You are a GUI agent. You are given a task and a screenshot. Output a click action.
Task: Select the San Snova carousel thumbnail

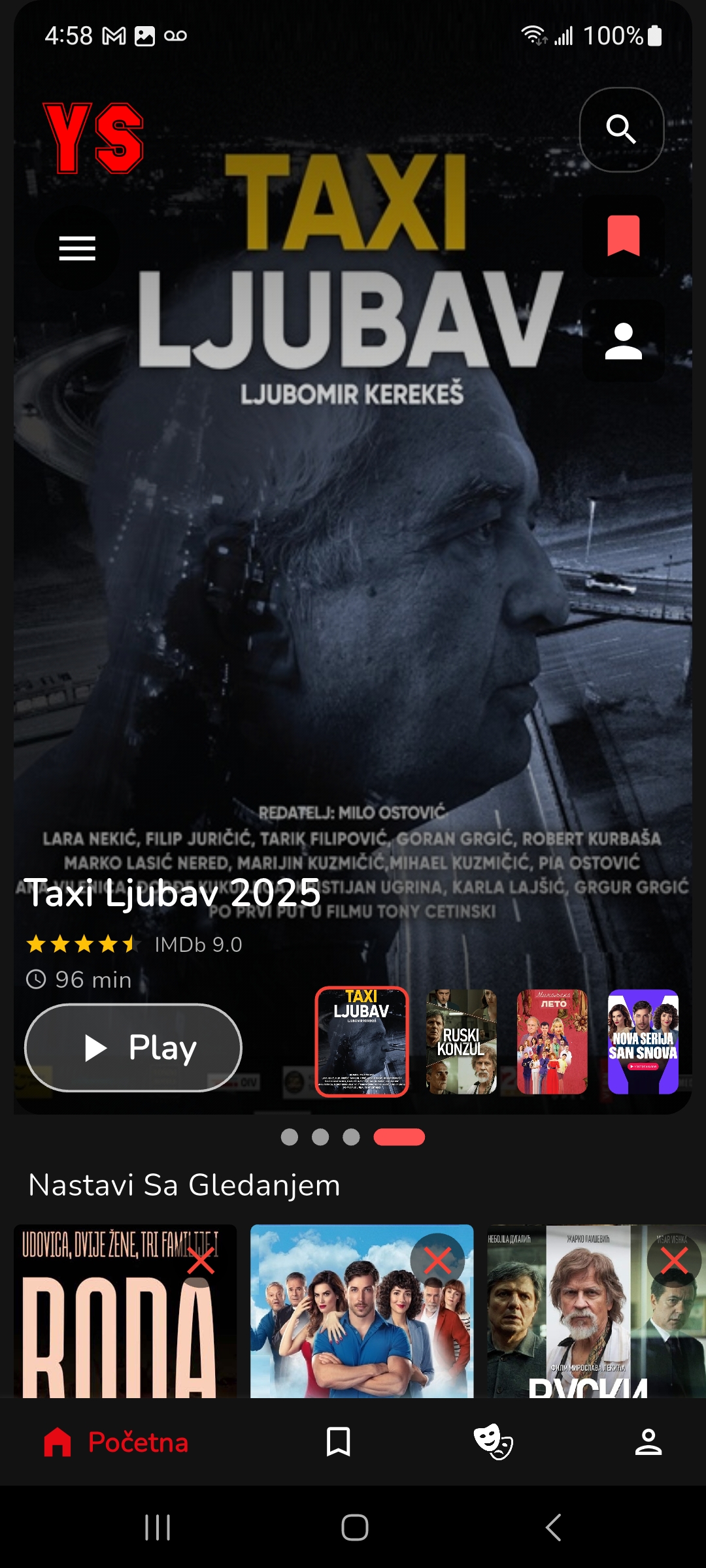tap(643, 1041)
